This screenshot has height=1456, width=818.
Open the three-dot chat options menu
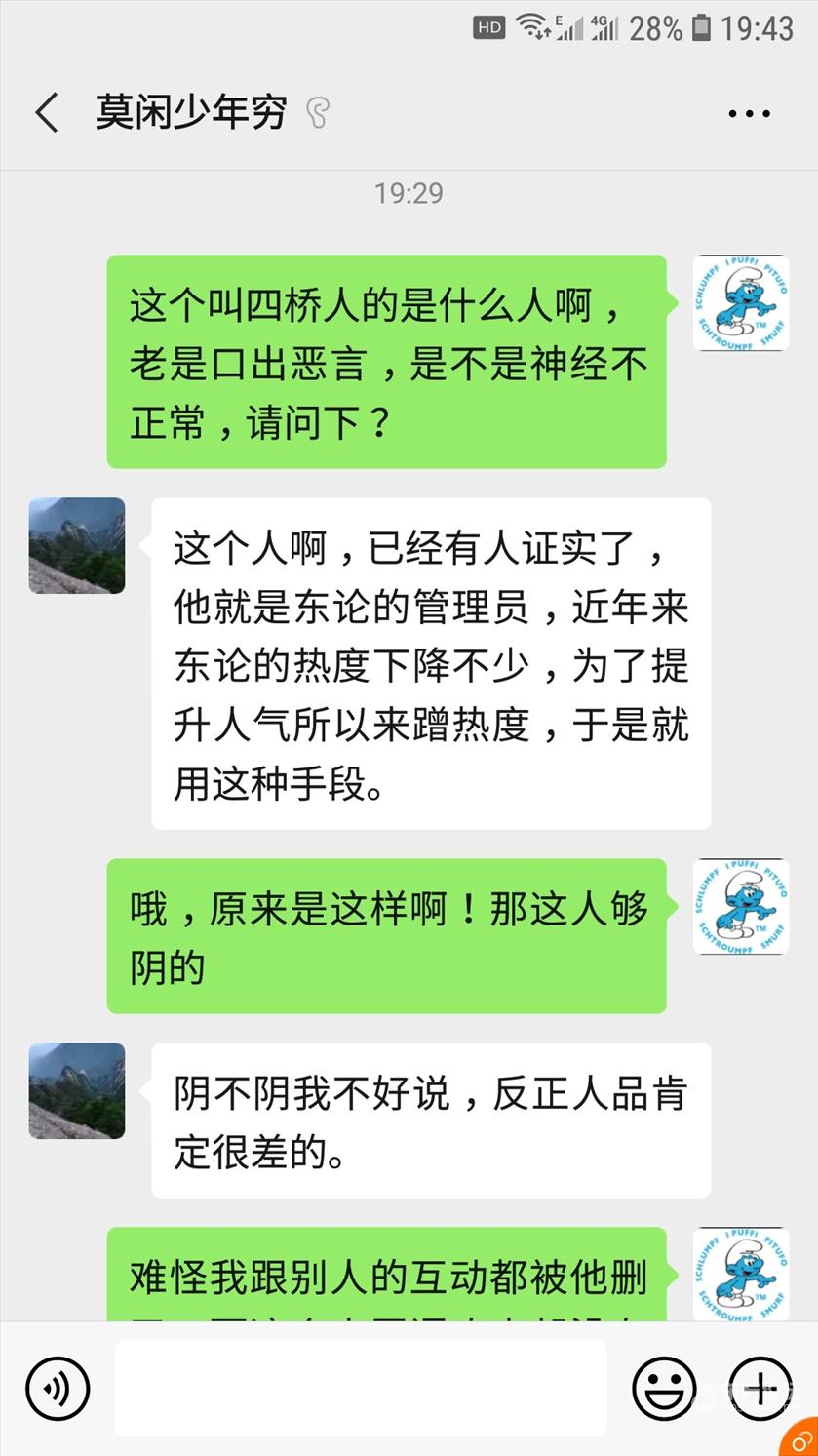[x=749, y=114]
